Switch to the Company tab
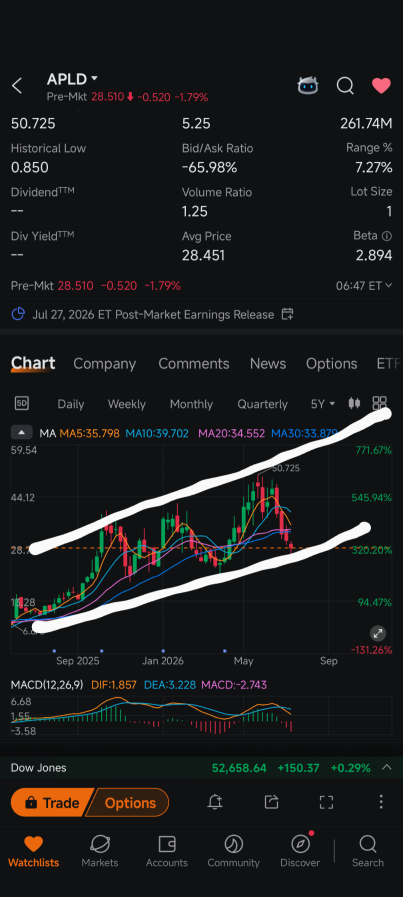 click(105, 364)
